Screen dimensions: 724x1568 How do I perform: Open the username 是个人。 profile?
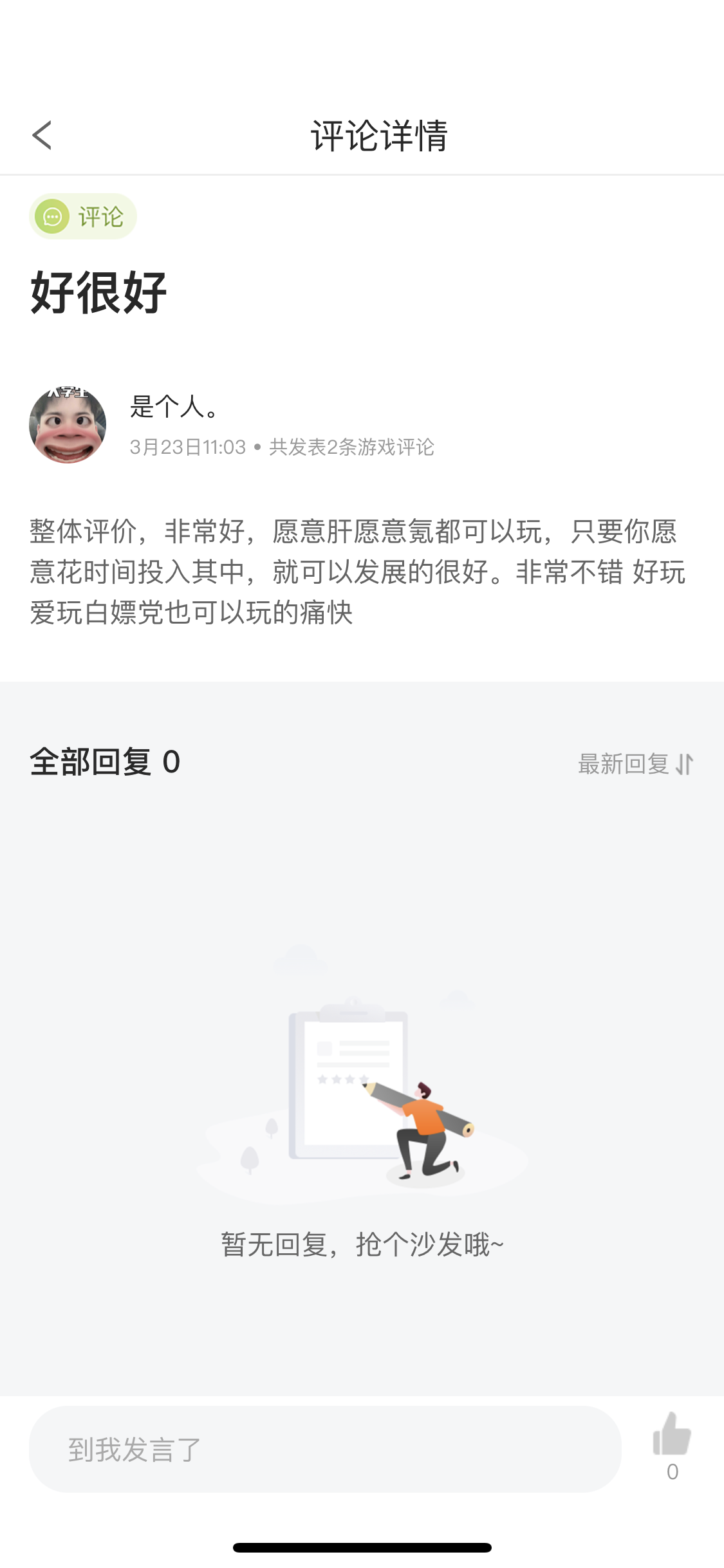(x=175, y=406)
